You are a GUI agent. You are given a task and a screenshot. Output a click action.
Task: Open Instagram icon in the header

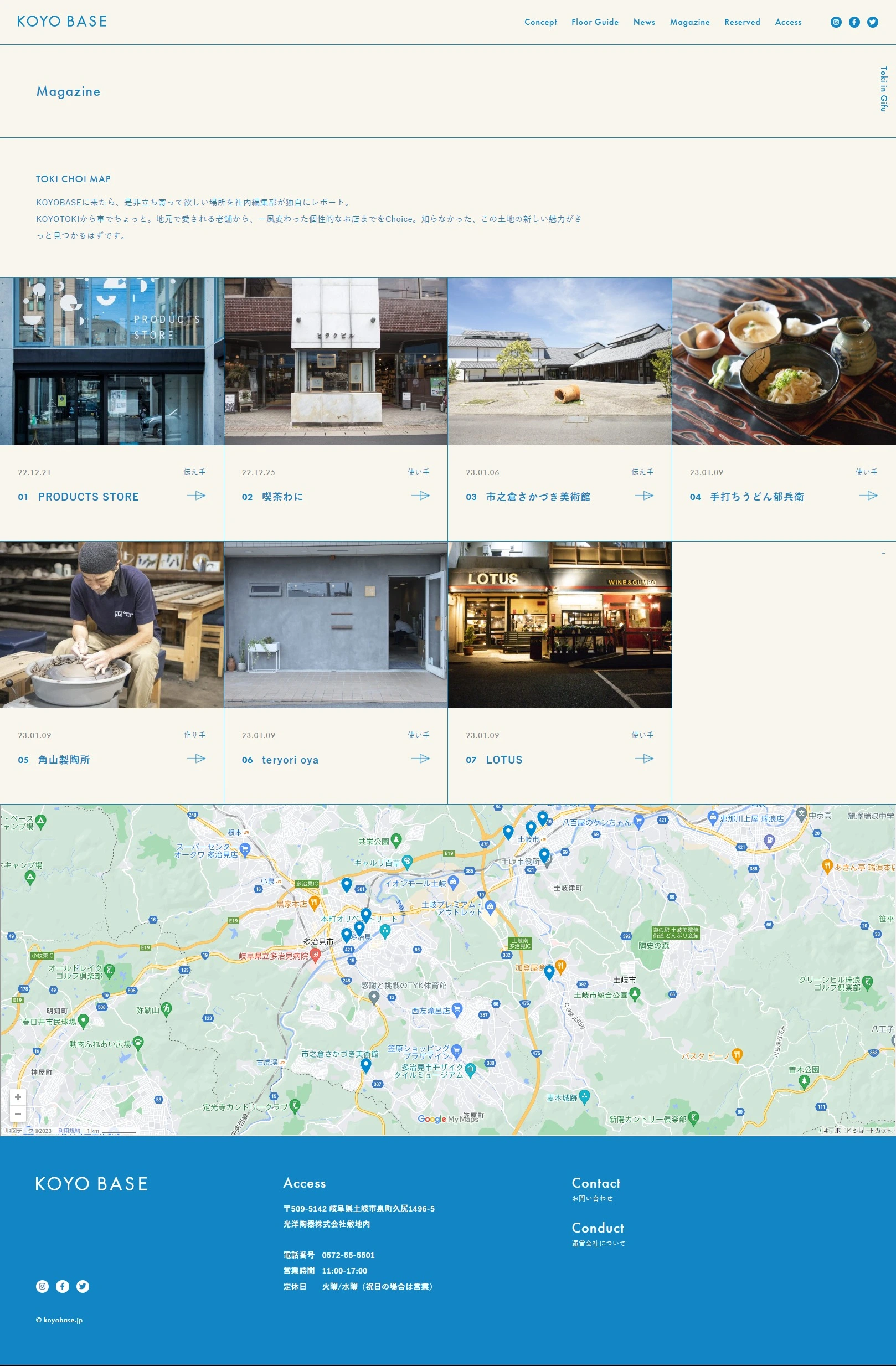tap(836, 22)
